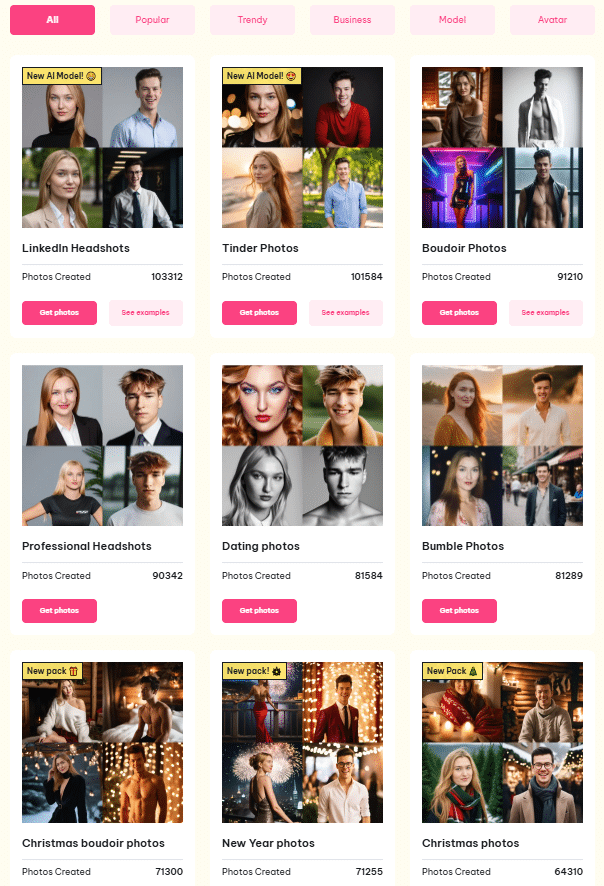Screen dimensions: 604x886
Task: Open the Christmas boudoir photos pack
Action: click(102, 742)
